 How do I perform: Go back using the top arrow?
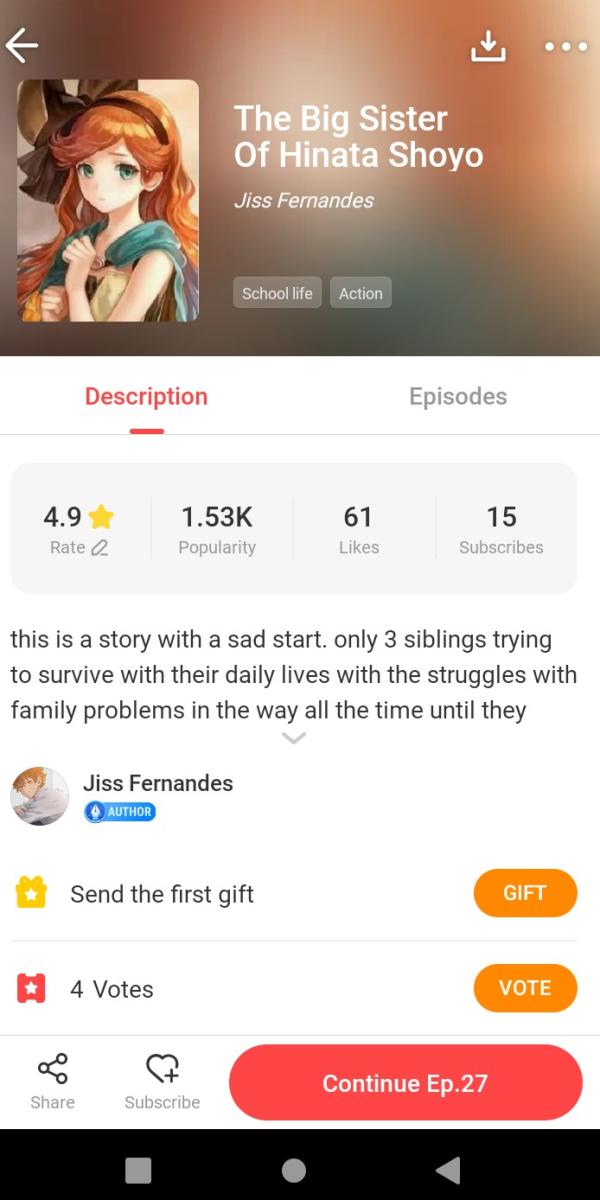click(22, 45)
